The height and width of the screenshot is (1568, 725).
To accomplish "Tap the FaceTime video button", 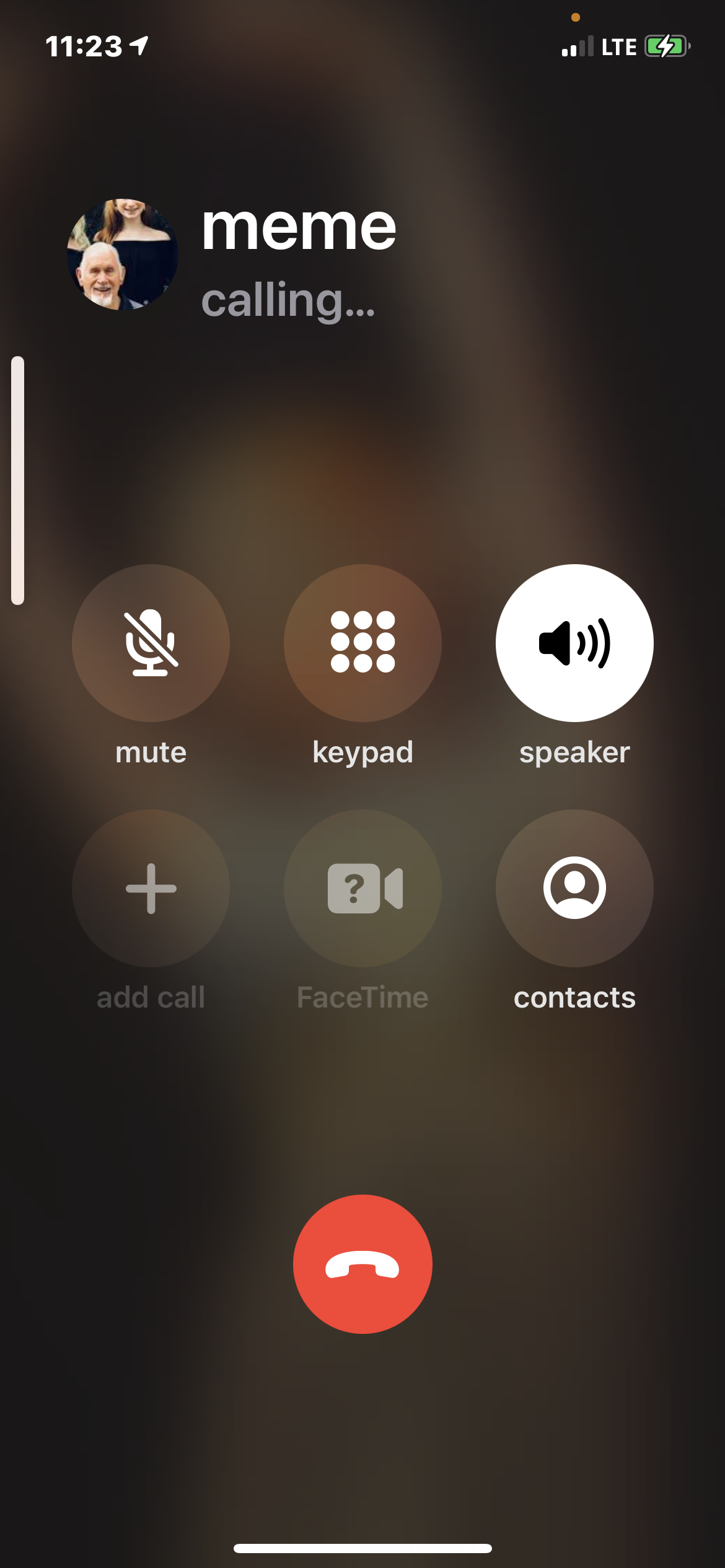I will pyautogui.click(x=362, y=888).
